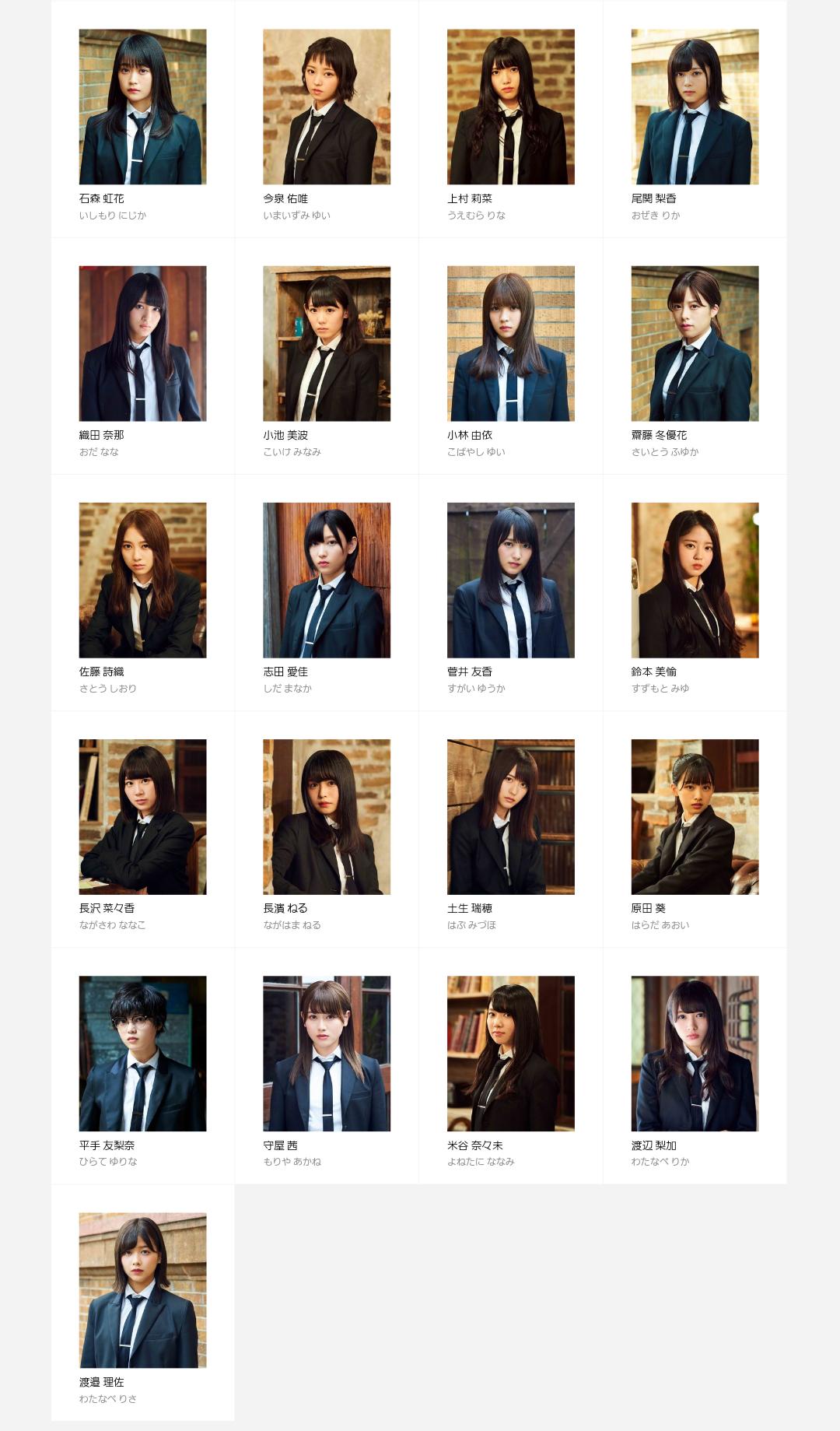Open the card labeled 齋藤 冬優花
The height and width of the screenshot is (1431, 840).
(x=695, y=356)
